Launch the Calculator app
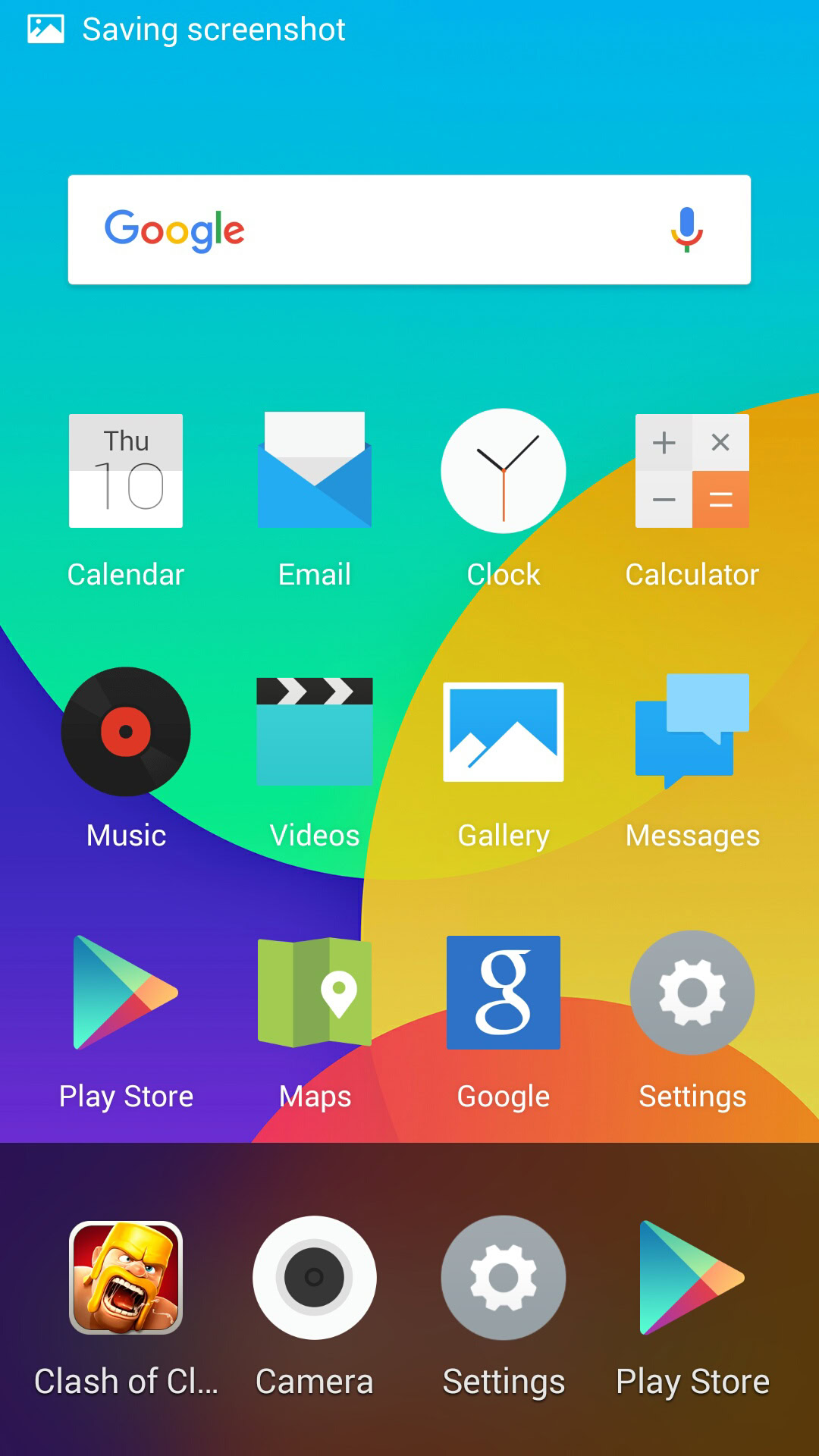Image resolution: width=819 pixels, height=1456 pixels. tap(692, 471)
